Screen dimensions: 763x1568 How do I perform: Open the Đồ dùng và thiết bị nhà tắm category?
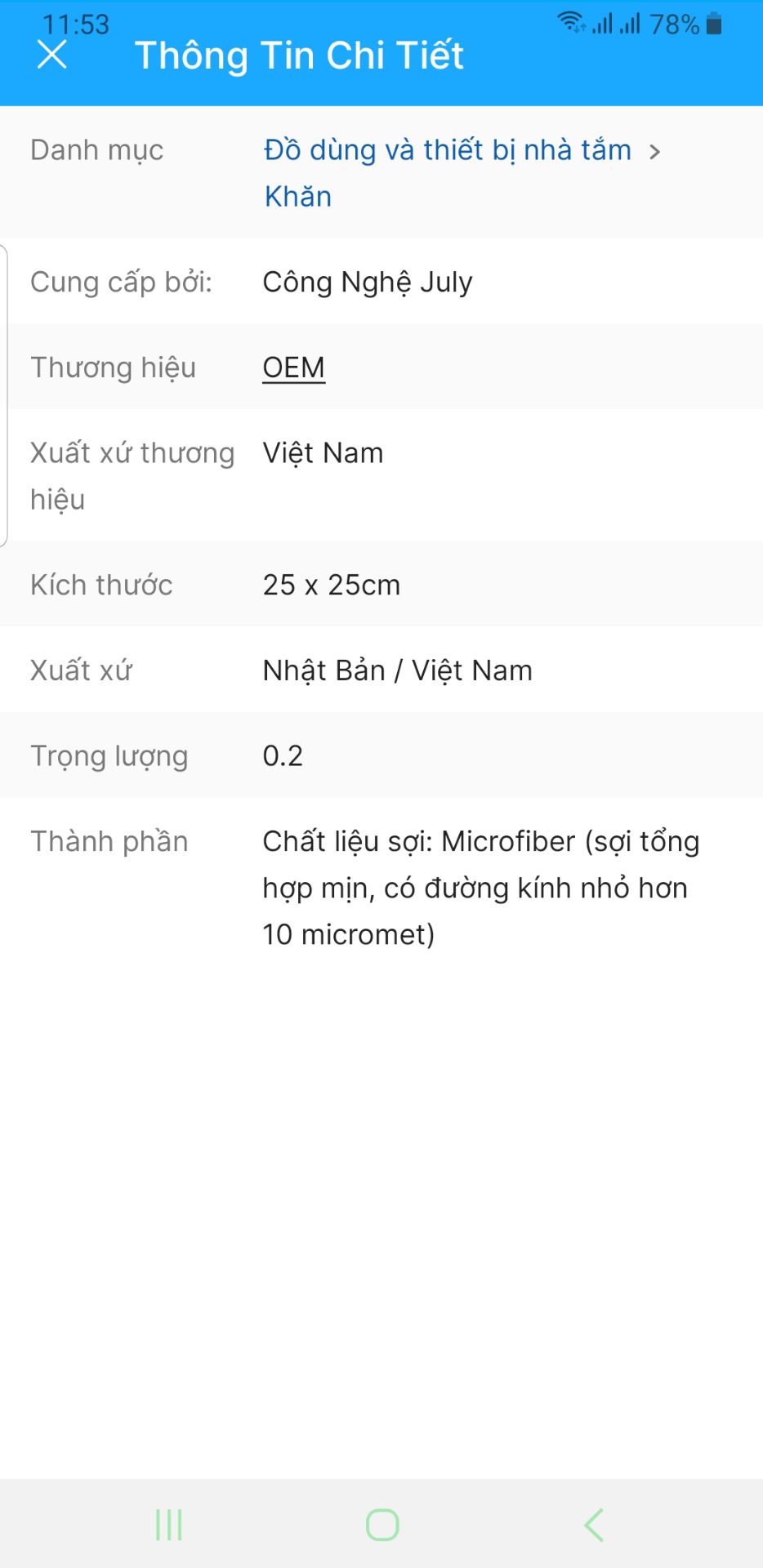[446, 150]
